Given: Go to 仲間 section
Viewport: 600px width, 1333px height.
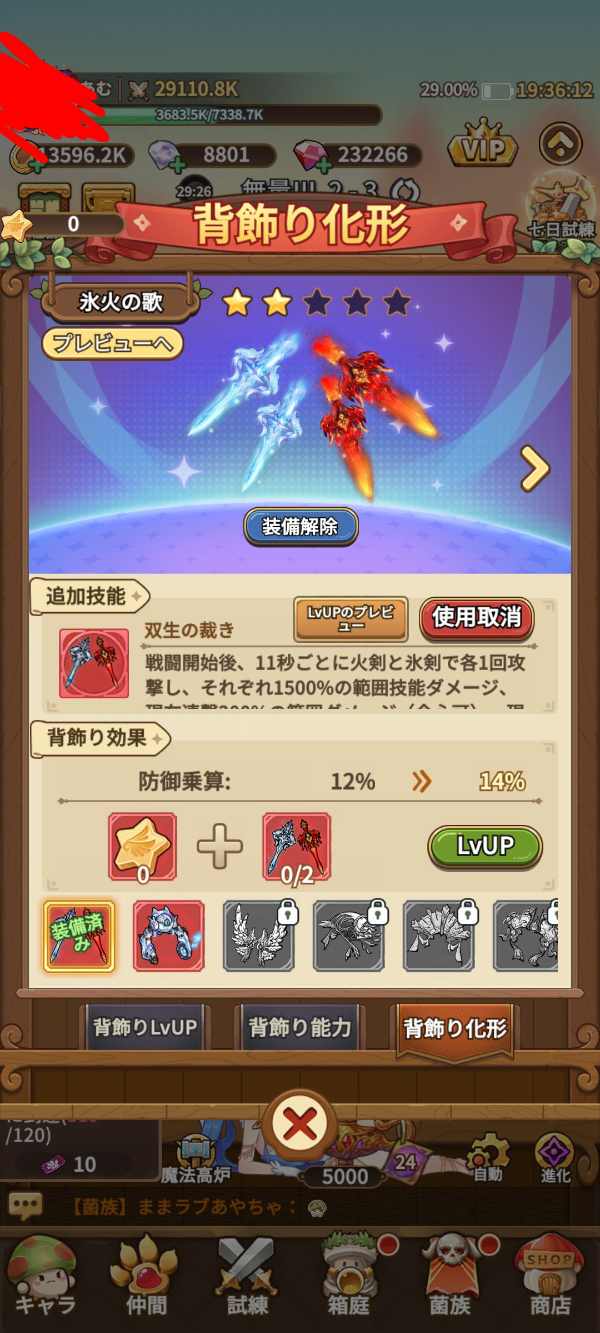Looking at the screenshot, I should pos(145,1275).
